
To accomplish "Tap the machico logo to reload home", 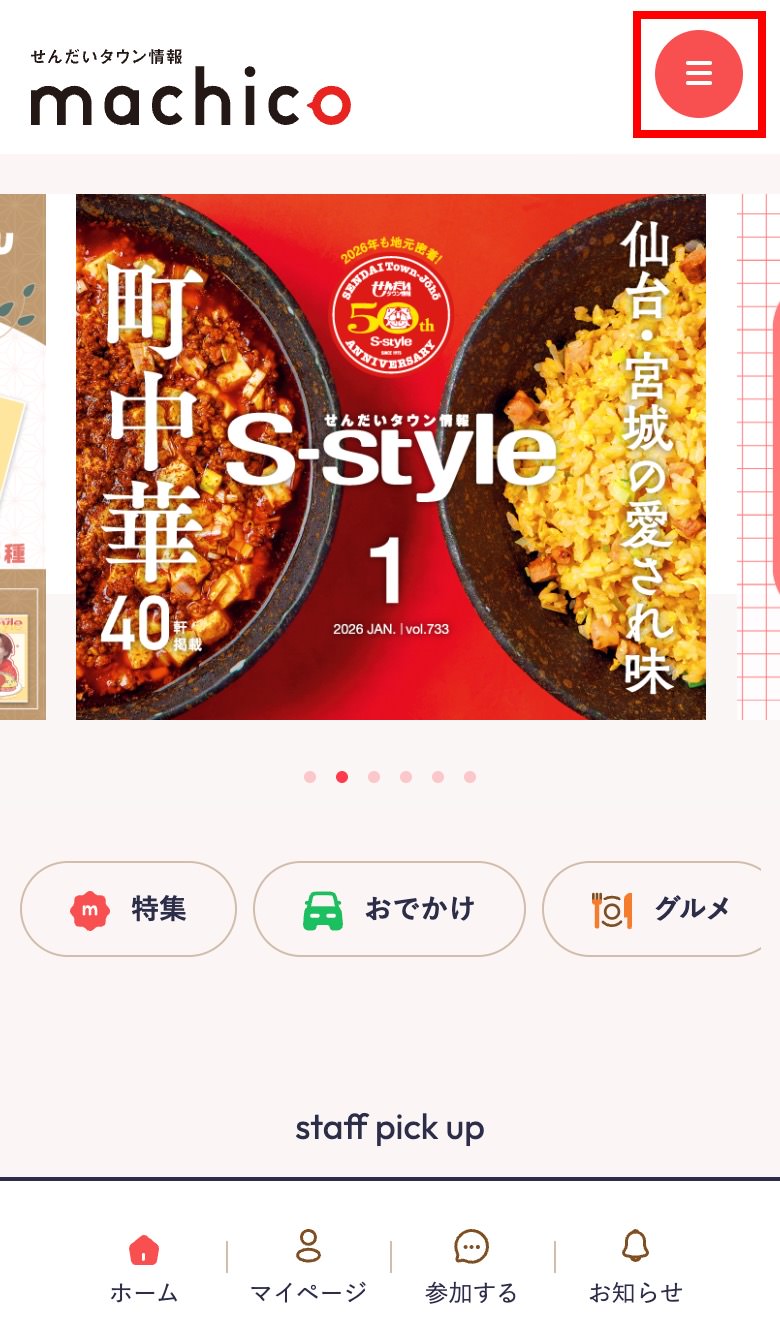I will (x=190, y=90).
